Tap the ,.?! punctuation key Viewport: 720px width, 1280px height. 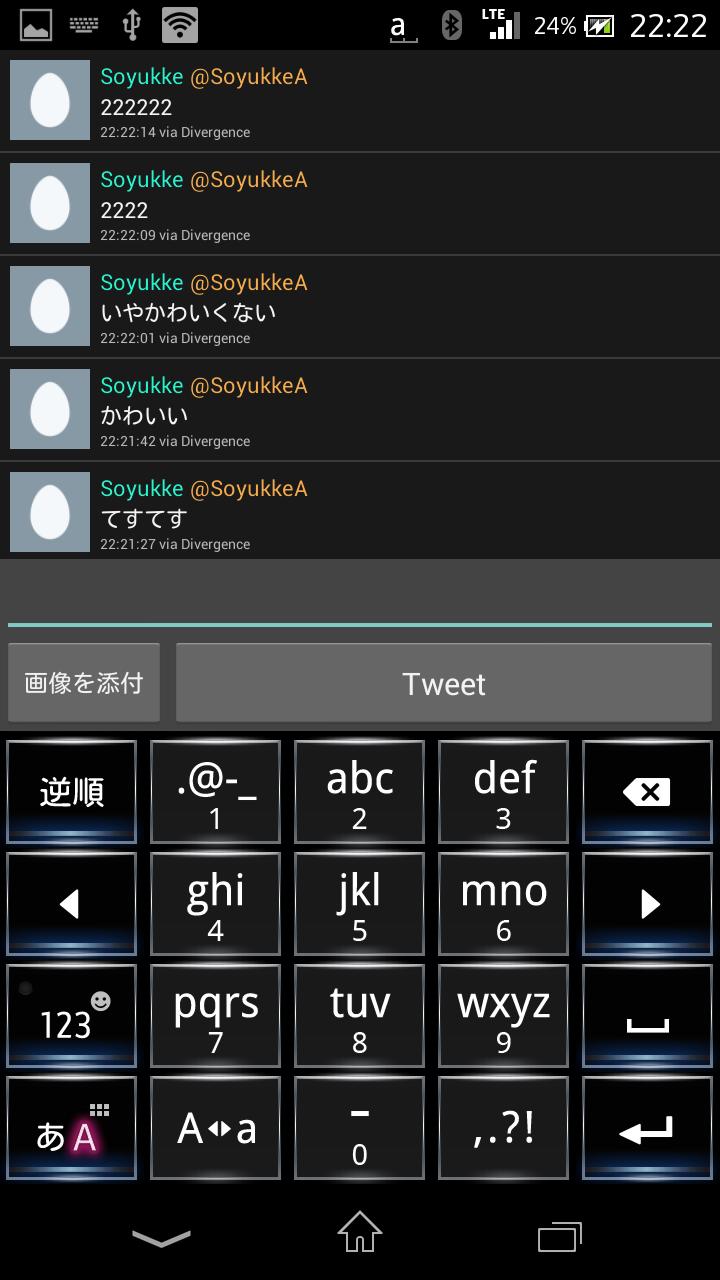pyautogui.click(x=504, y=1128)
